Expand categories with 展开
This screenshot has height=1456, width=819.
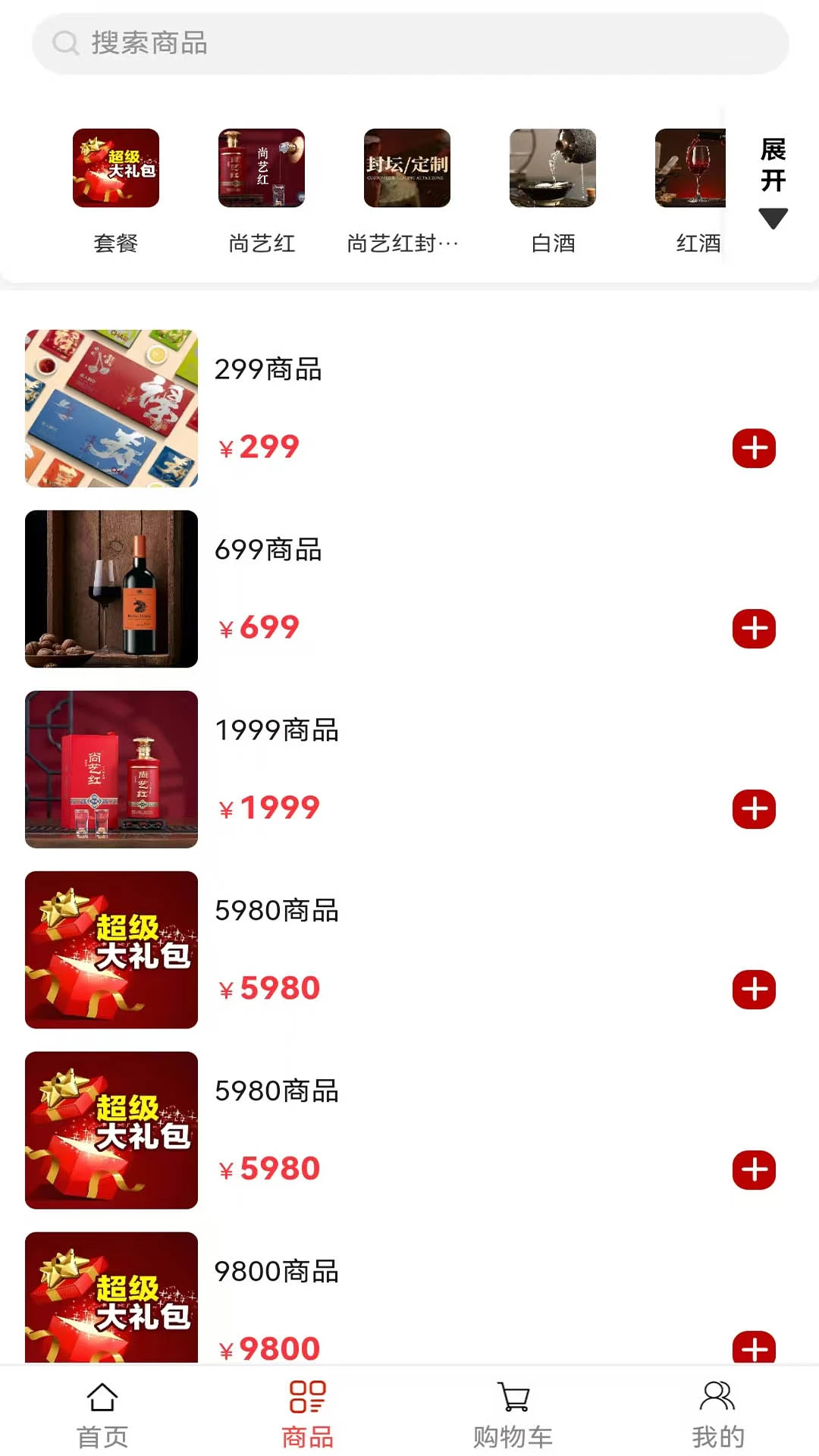point(773,183)
